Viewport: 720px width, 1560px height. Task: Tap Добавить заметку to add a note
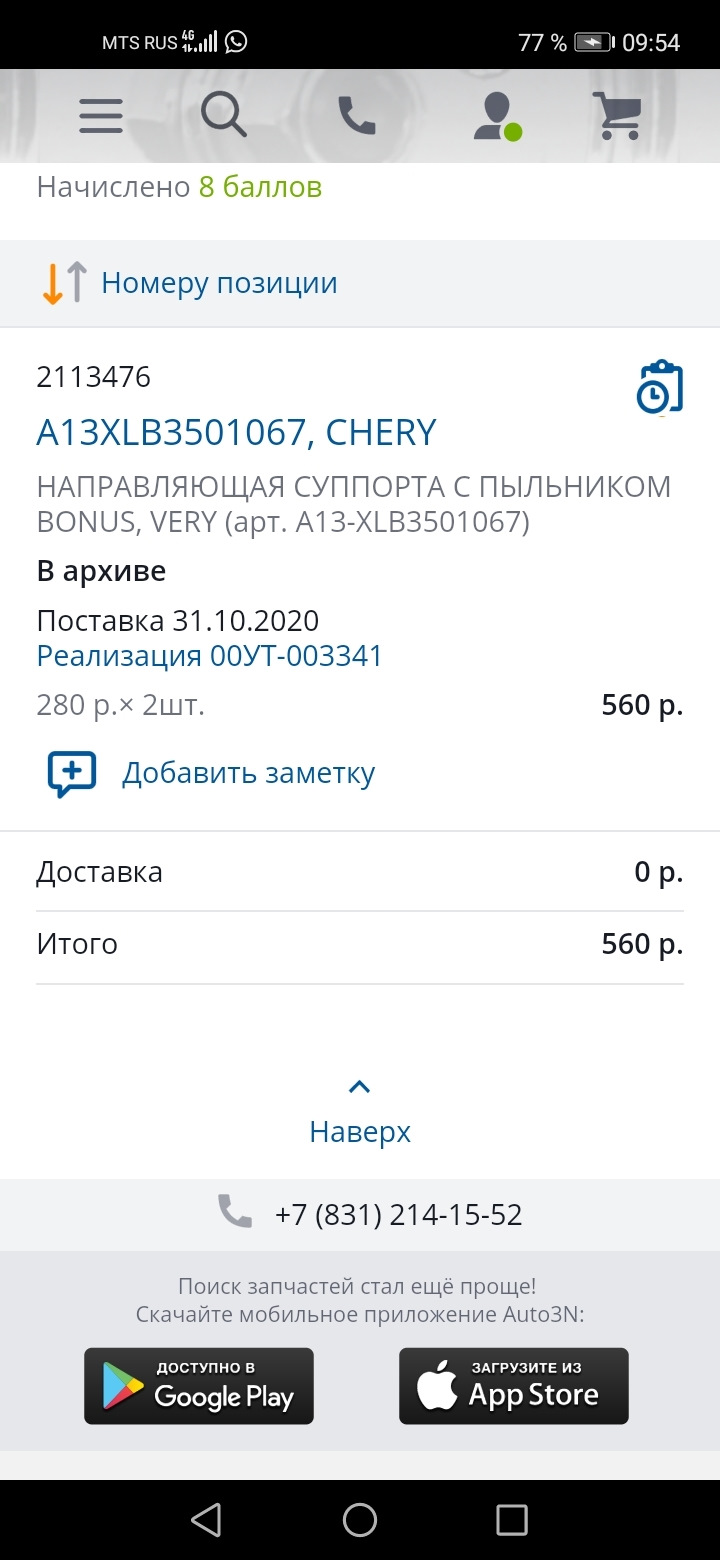coord(247,773)
